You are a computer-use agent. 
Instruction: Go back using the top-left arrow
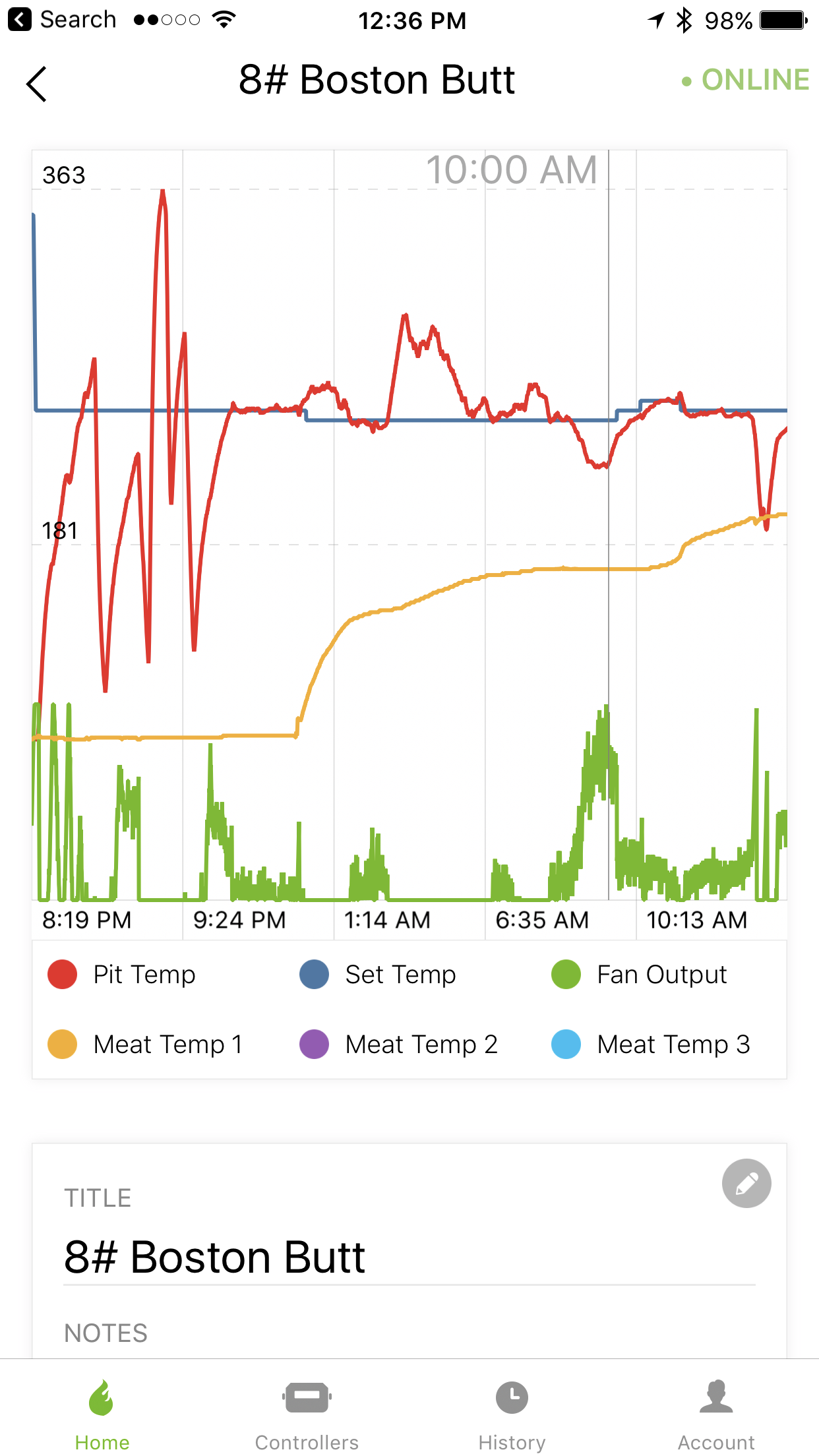click(x=37, y=84)
